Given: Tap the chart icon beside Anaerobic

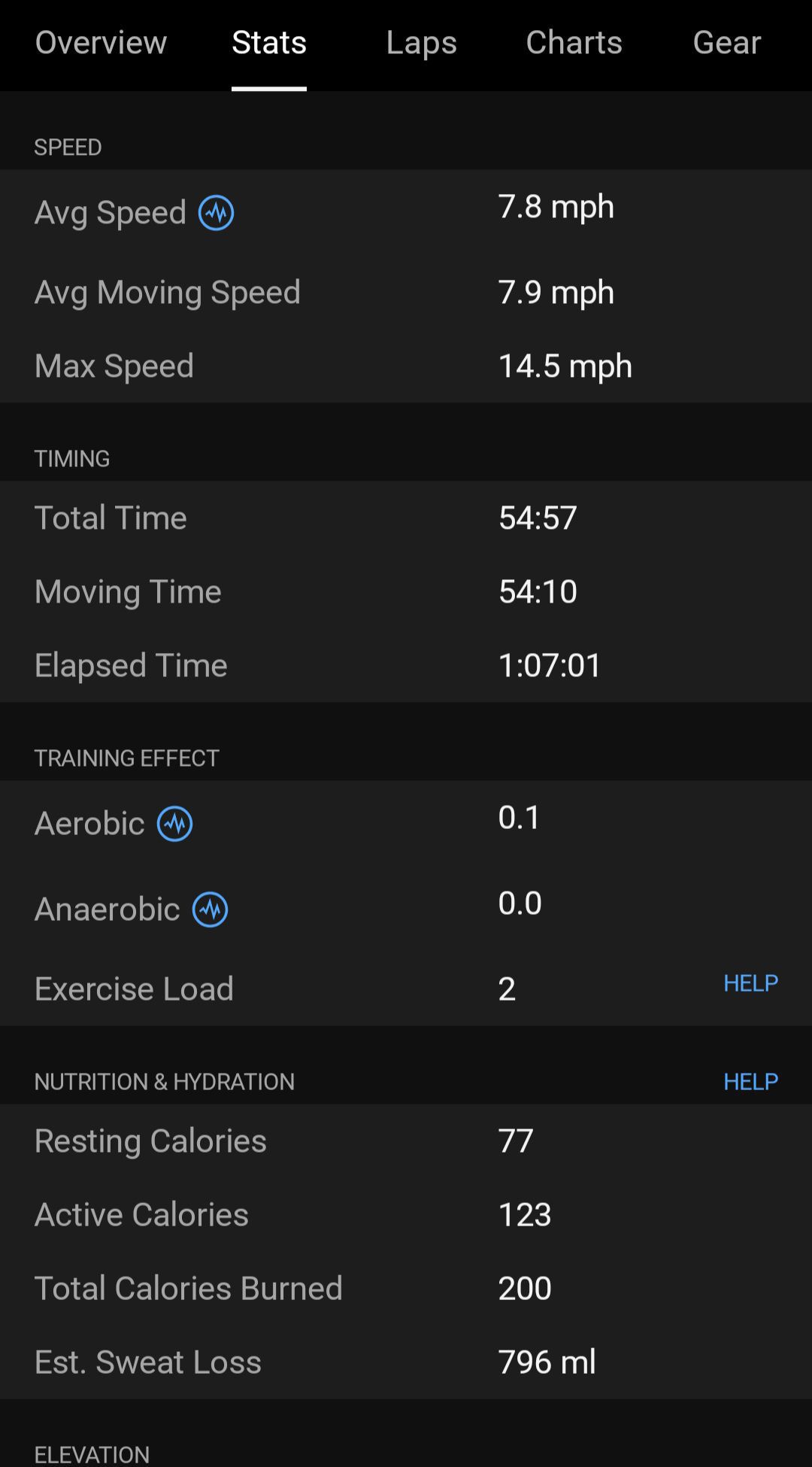Looking at the screenshot, I should coord(211,910).
